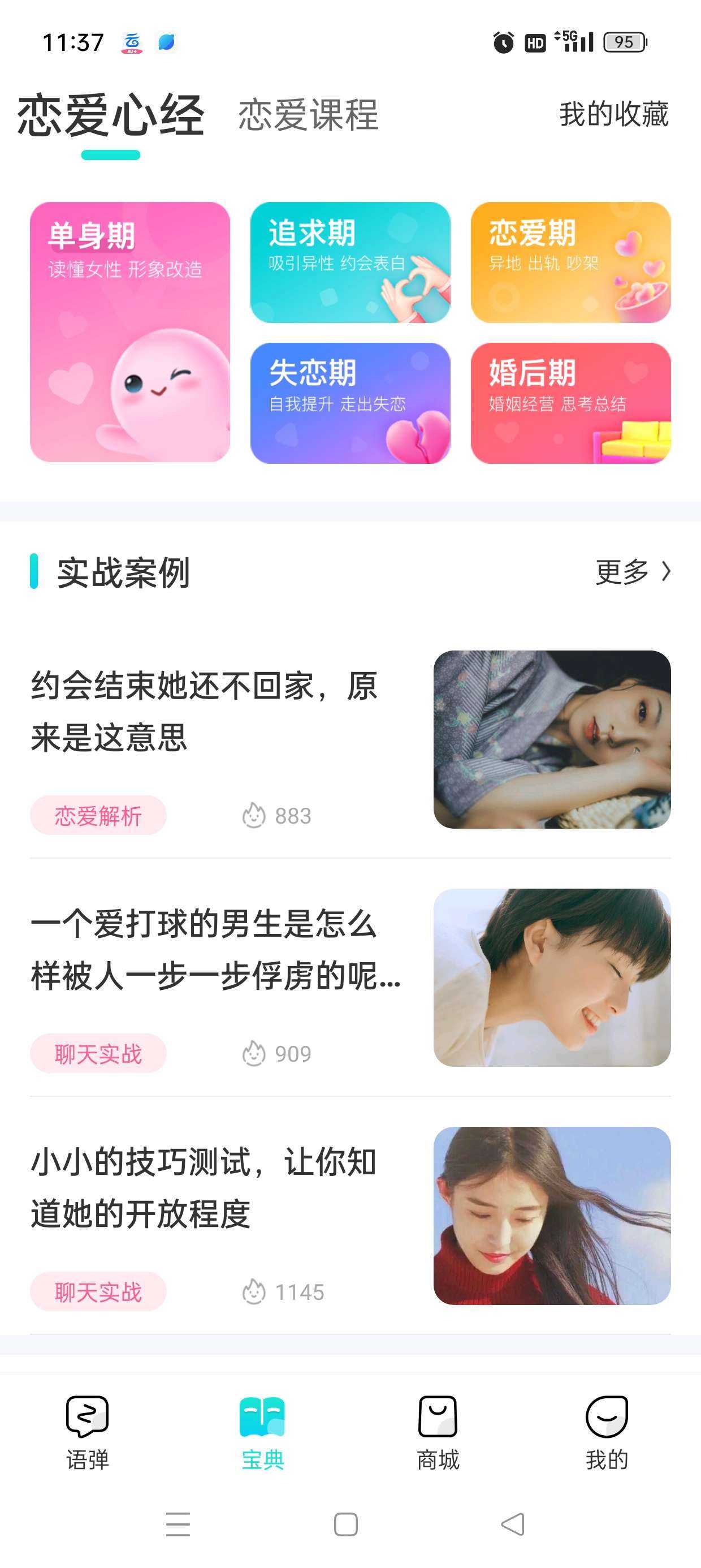The width and height of the screenshot is (701, 1568).
Task: View the 婚后期 category card
Action: pyautogui.click(x=570, y=403)
